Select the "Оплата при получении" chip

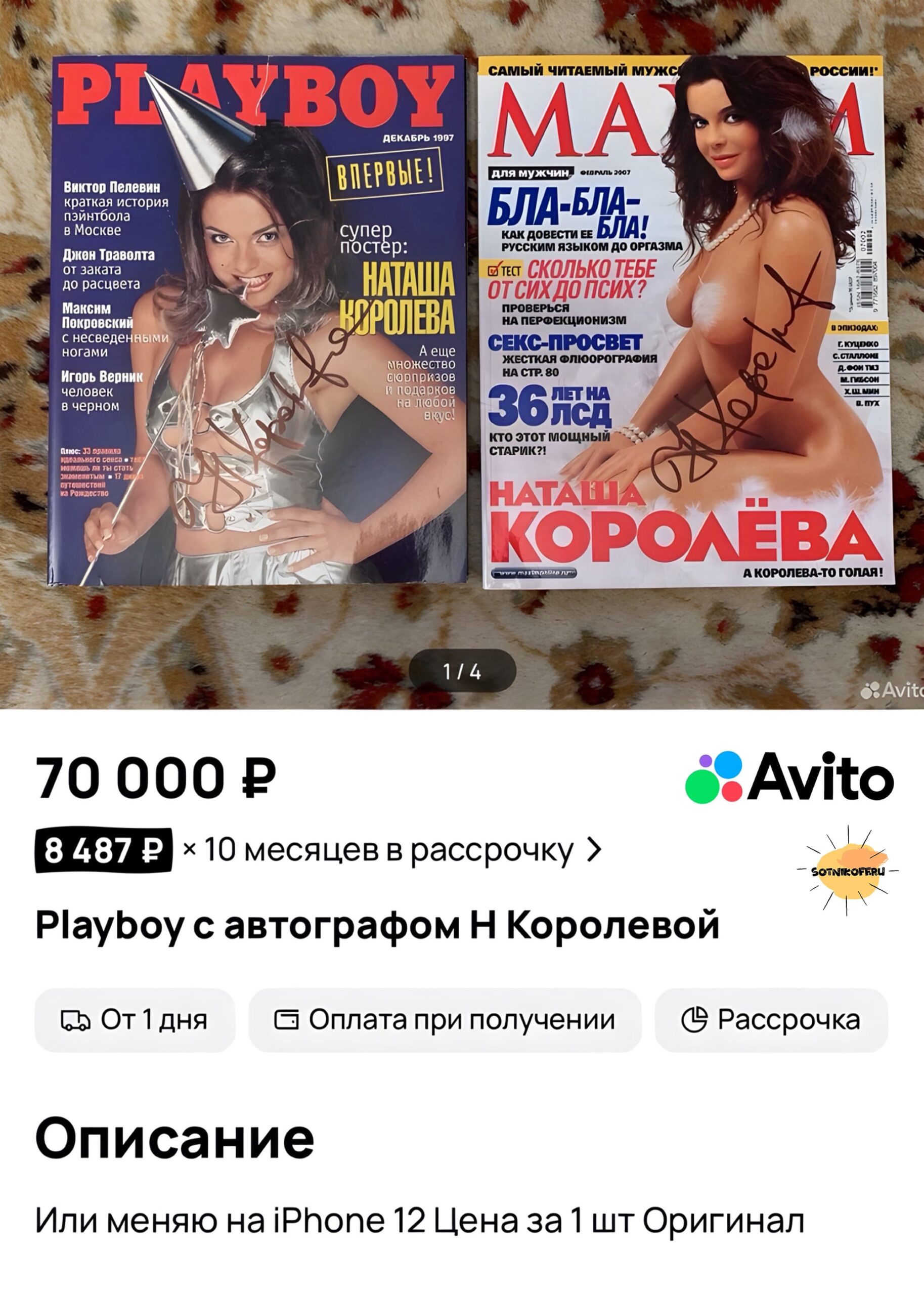point(445,1020)
